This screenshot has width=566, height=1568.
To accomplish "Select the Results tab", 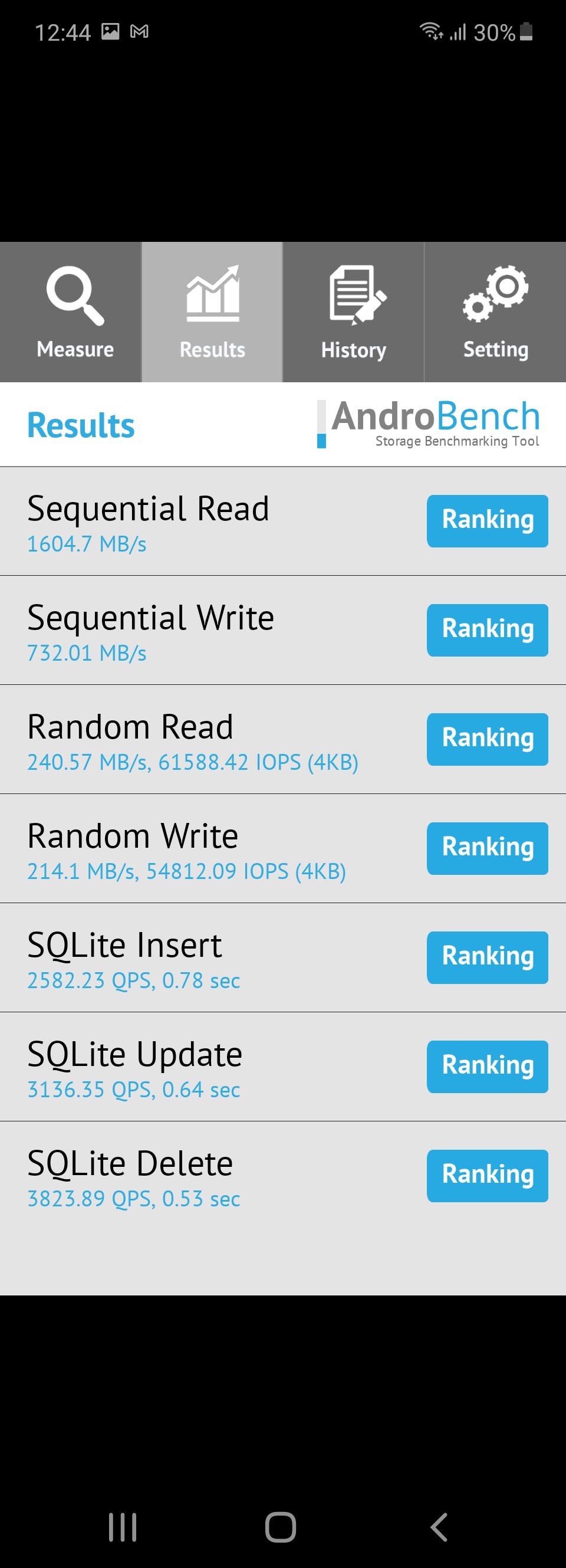I will pyautogui.click(x=212, y=312).
